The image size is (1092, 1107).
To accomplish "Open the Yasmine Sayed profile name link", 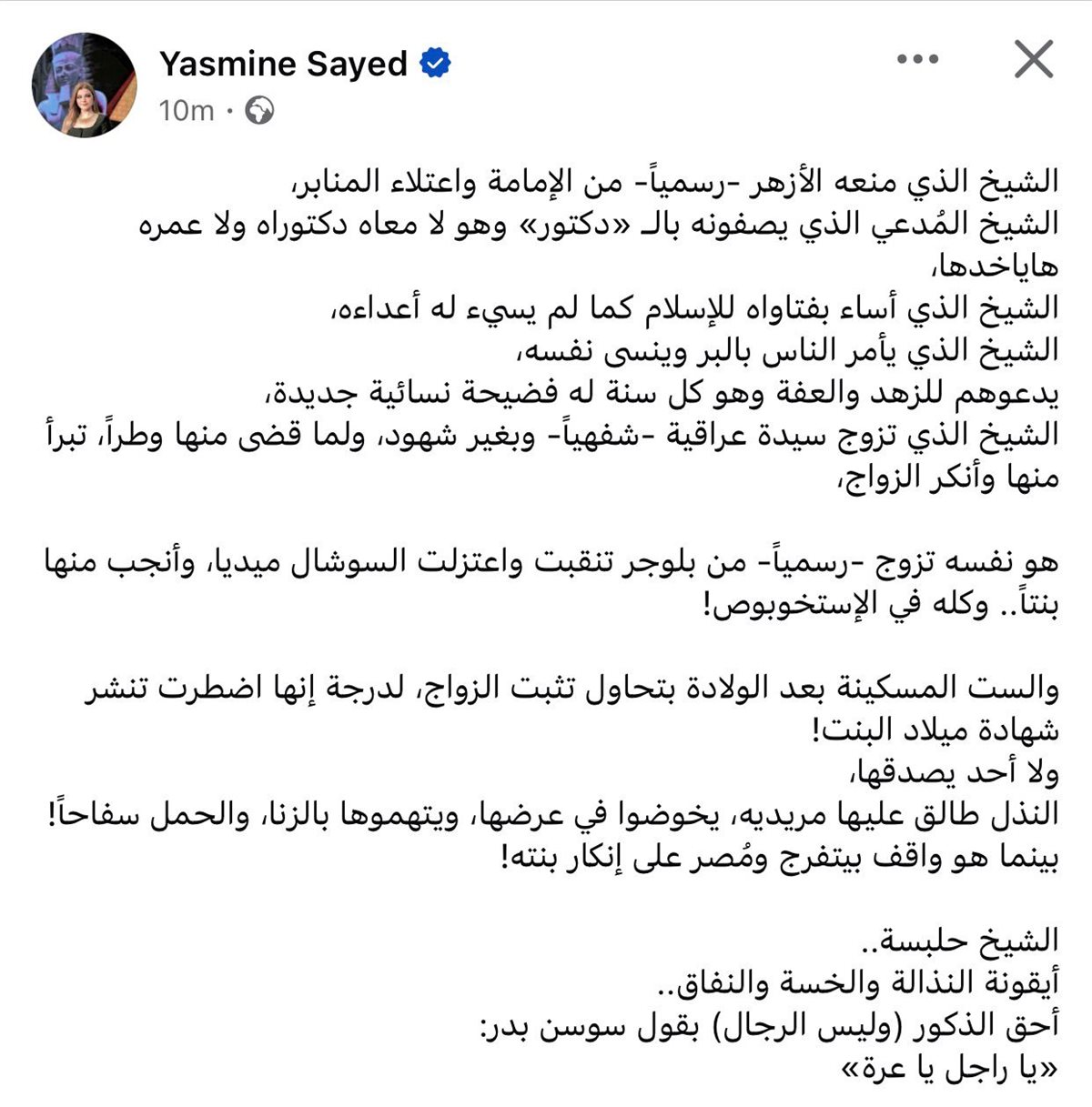I will click(x=283, y=64).
